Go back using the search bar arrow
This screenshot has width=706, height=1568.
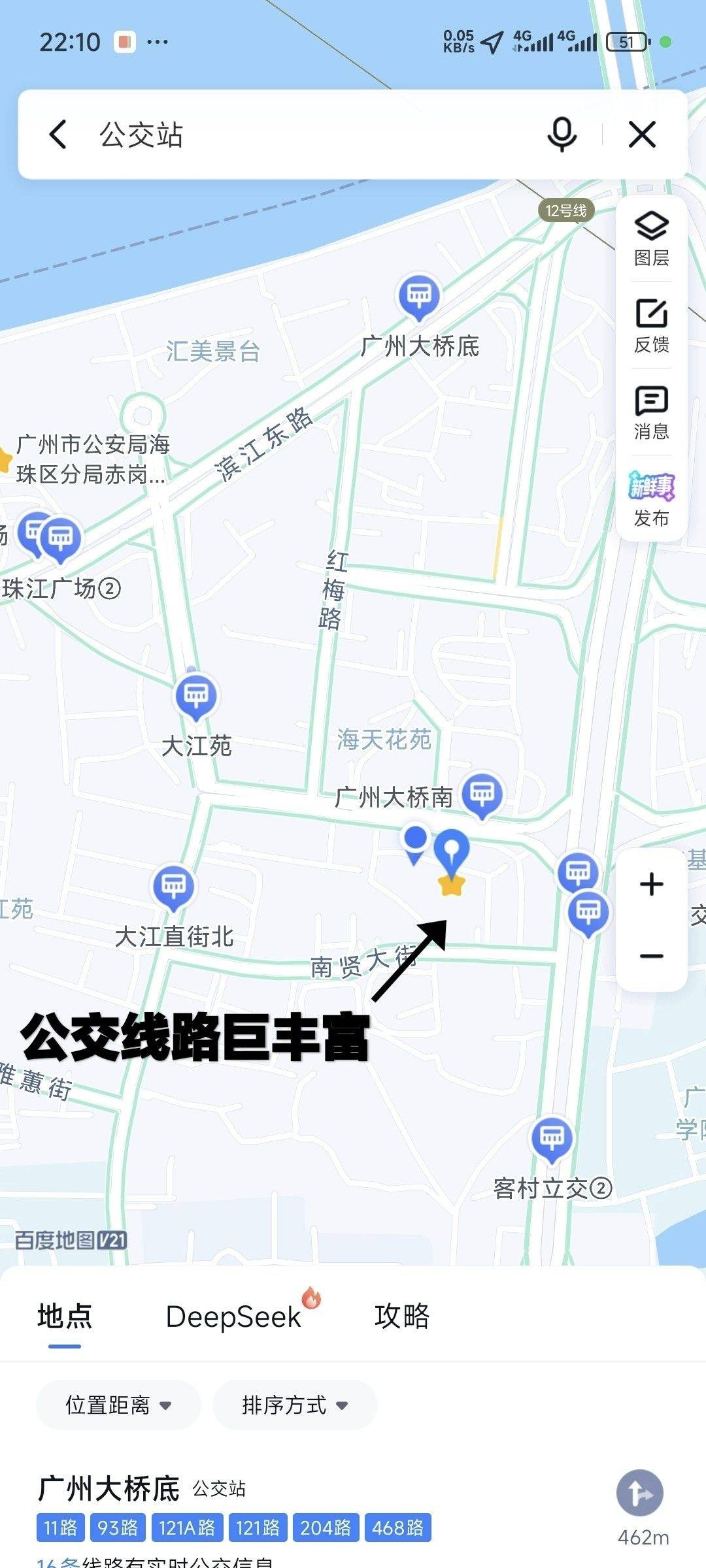58,135
